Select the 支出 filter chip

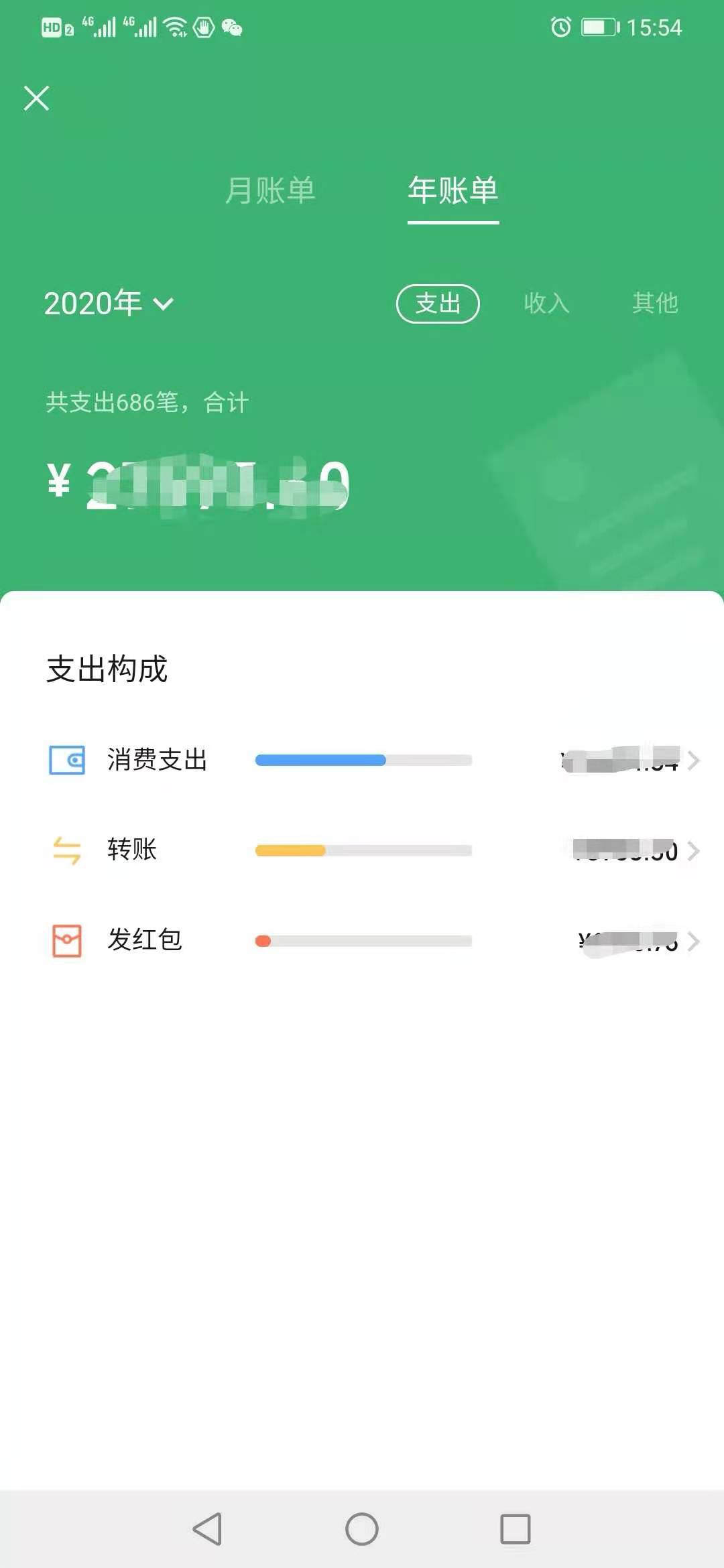(438, 304)
